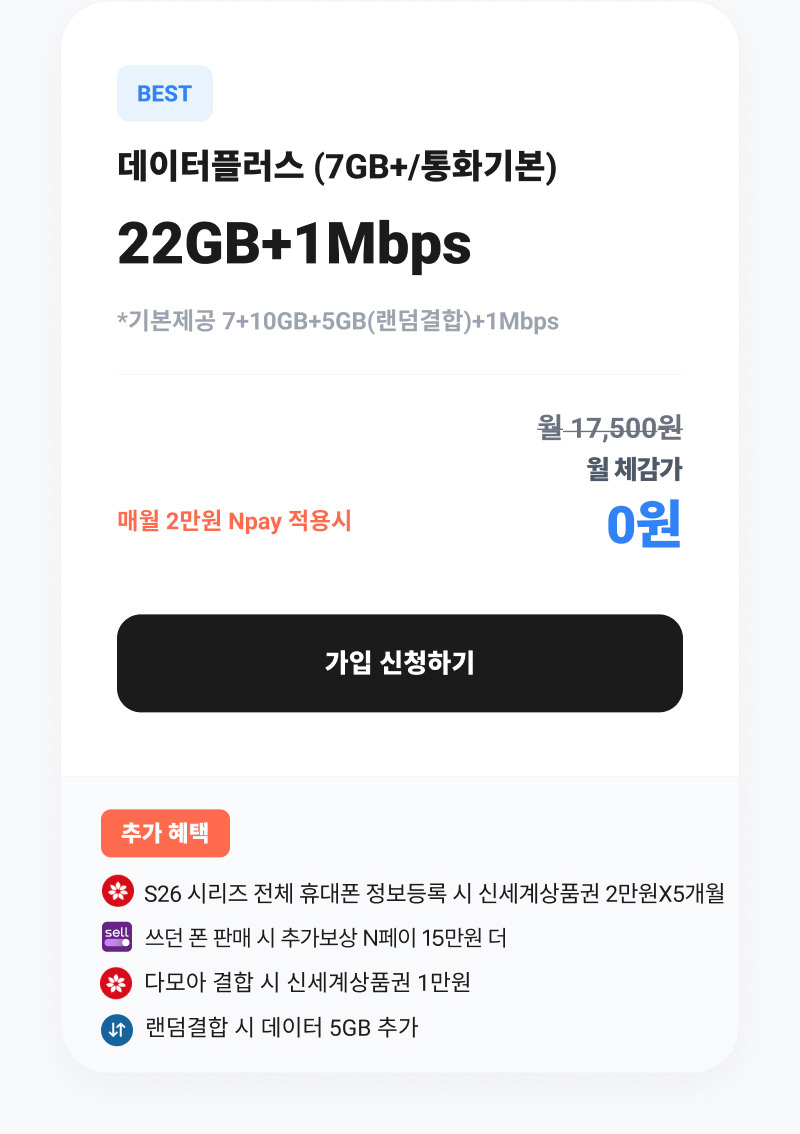The image size is (800, 1134).
Task: Click the crossed-out 월 17,500원 price
Action: point(611,425)
